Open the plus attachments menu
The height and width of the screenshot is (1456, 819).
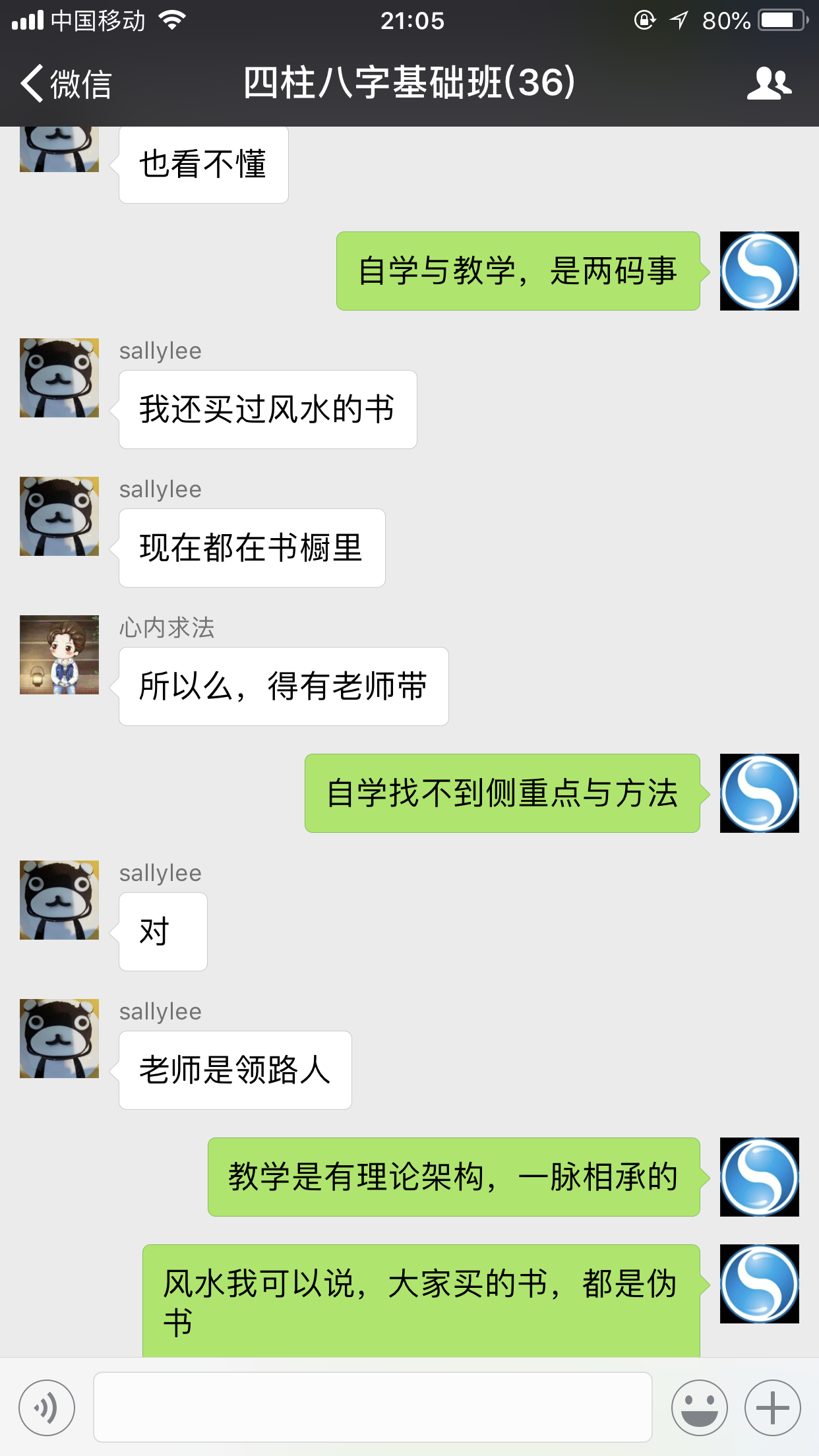point(772,1407)
